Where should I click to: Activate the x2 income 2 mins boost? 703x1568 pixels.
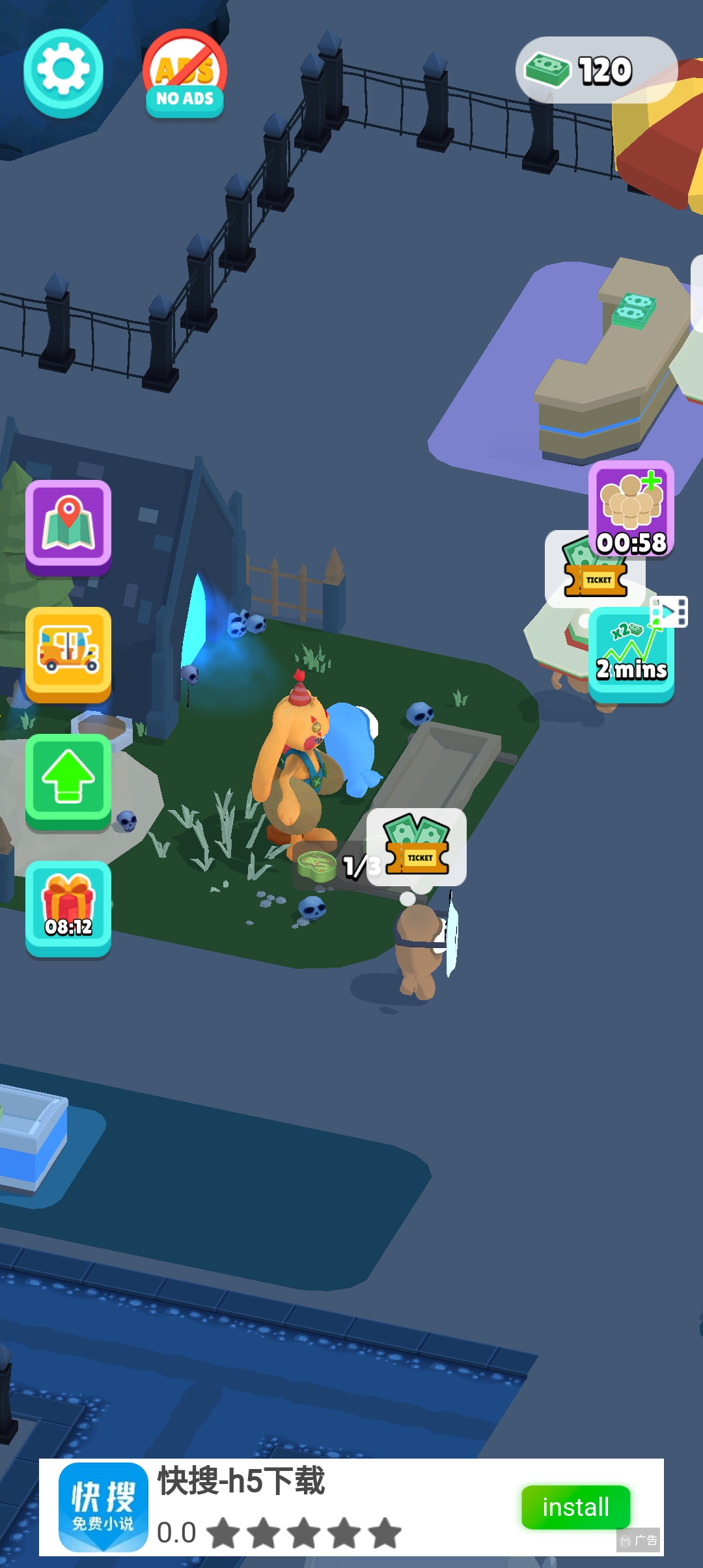click(631, 654)
